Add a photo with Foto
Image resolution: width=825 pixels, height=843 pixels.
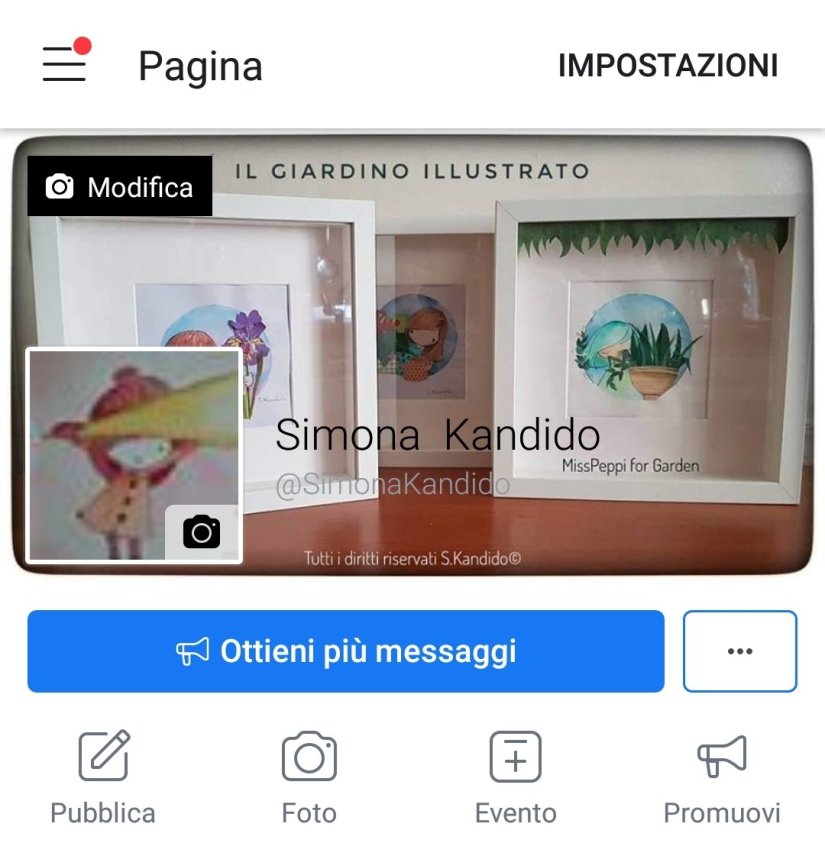[309, 777]
